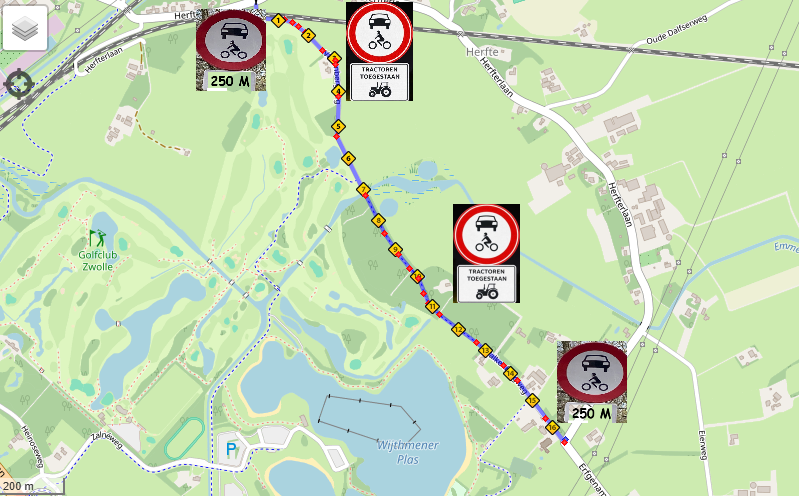Tap waypoint marker 8
The width and height of the screenshot is (804, 496).
coord(378,220)
